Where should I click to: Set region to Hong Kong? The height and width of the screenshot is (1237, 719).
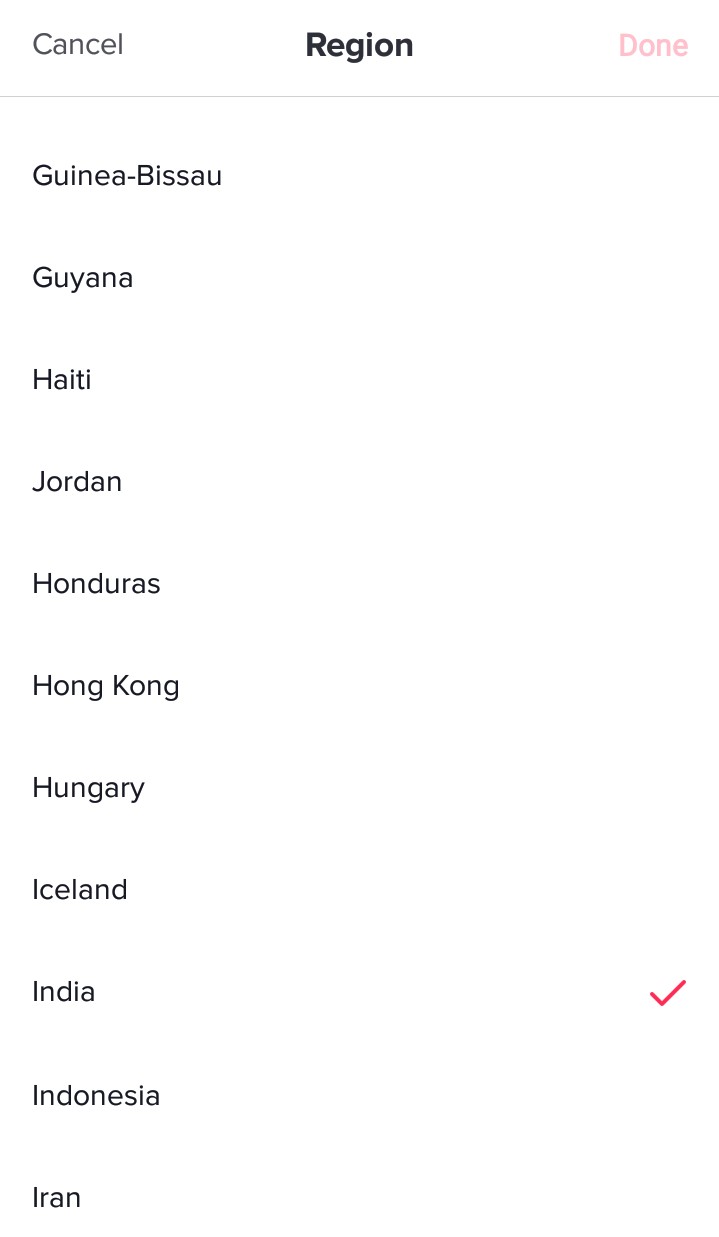[x=106, y=686]
